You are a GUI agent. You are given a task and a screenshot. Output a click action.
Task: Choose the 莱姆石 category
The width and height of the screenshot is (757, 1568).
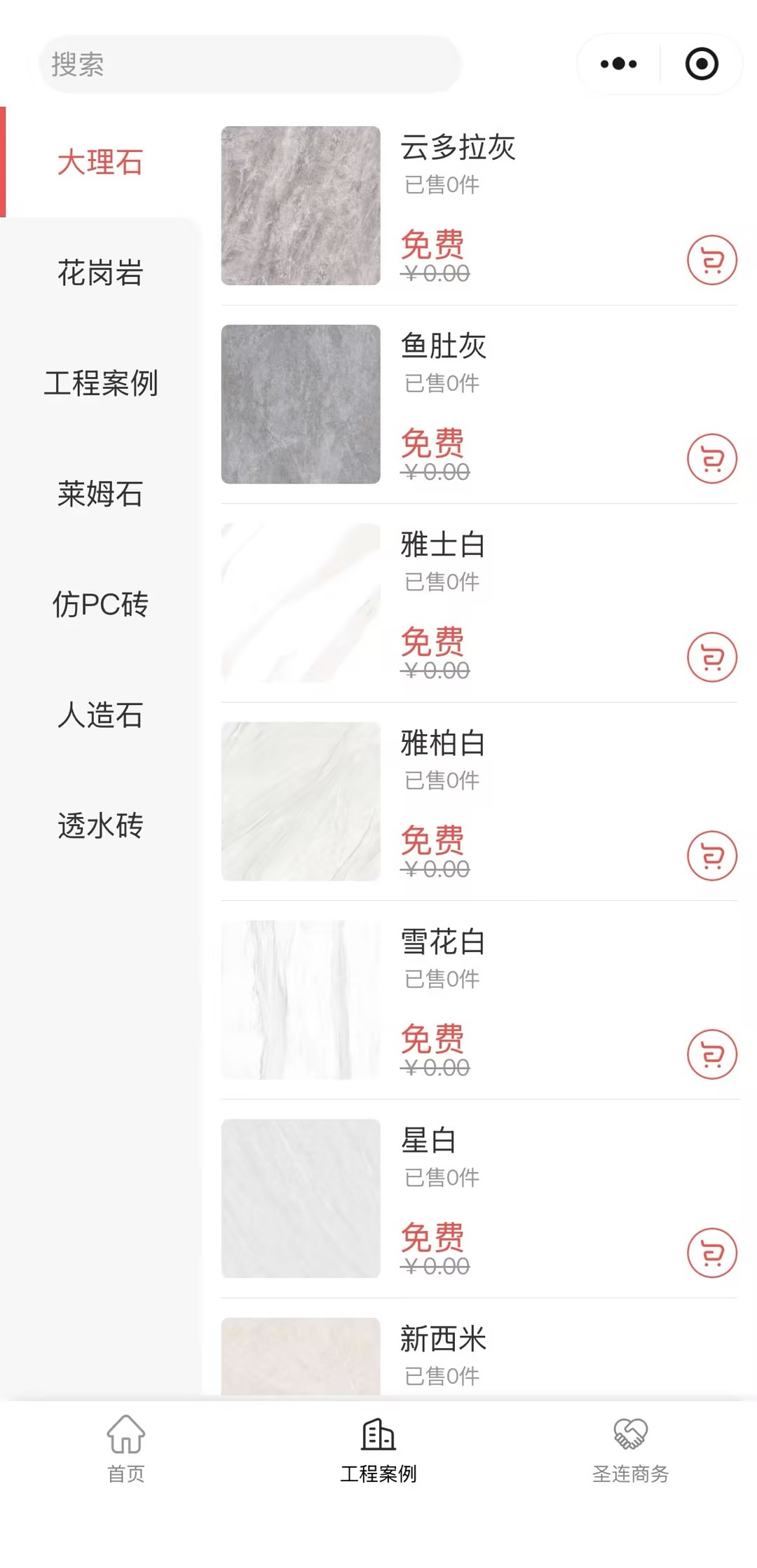[x=100, y=494]
